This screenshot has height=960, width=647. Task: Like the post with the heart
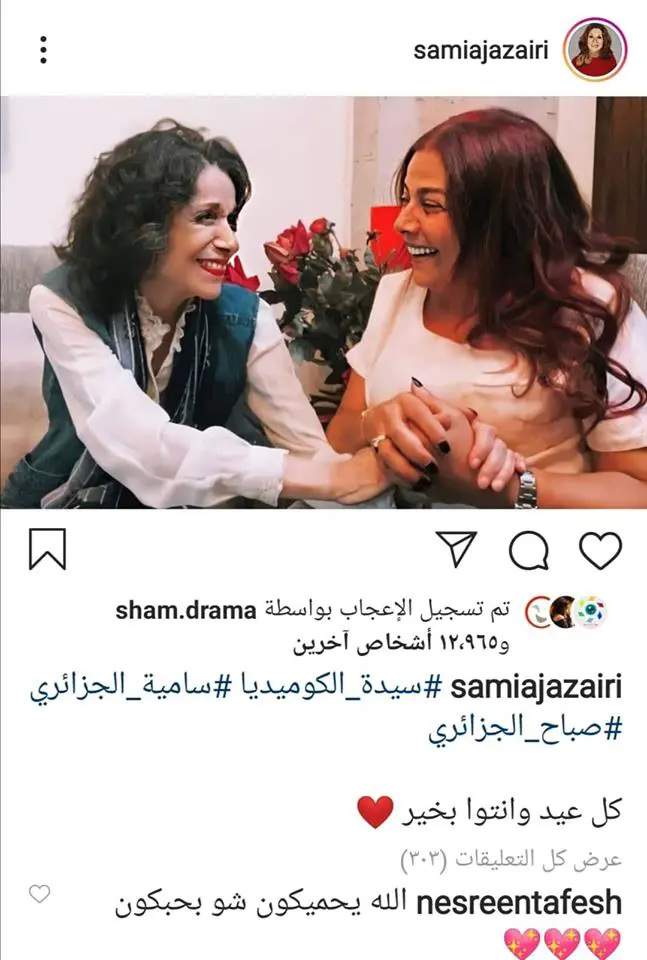[600, 550]
